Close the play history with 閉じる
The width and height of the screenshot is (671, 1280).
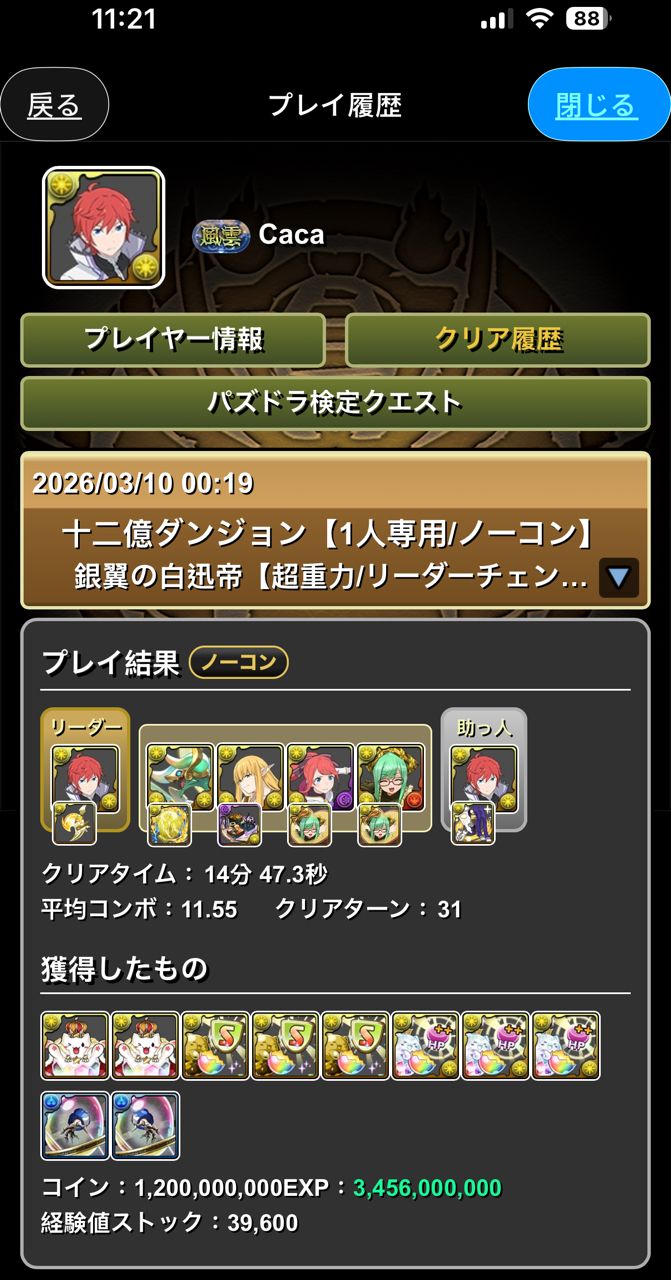coord(597,105)
